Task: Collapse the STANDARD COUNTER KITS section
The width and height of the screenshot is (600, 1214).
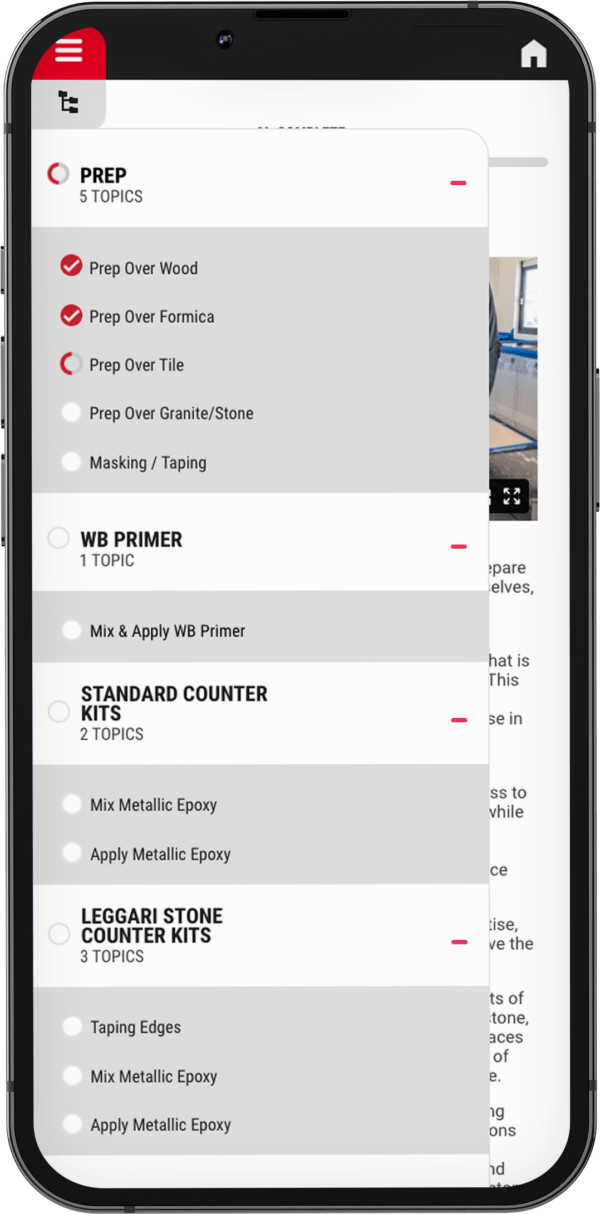Action: [459, 720]
